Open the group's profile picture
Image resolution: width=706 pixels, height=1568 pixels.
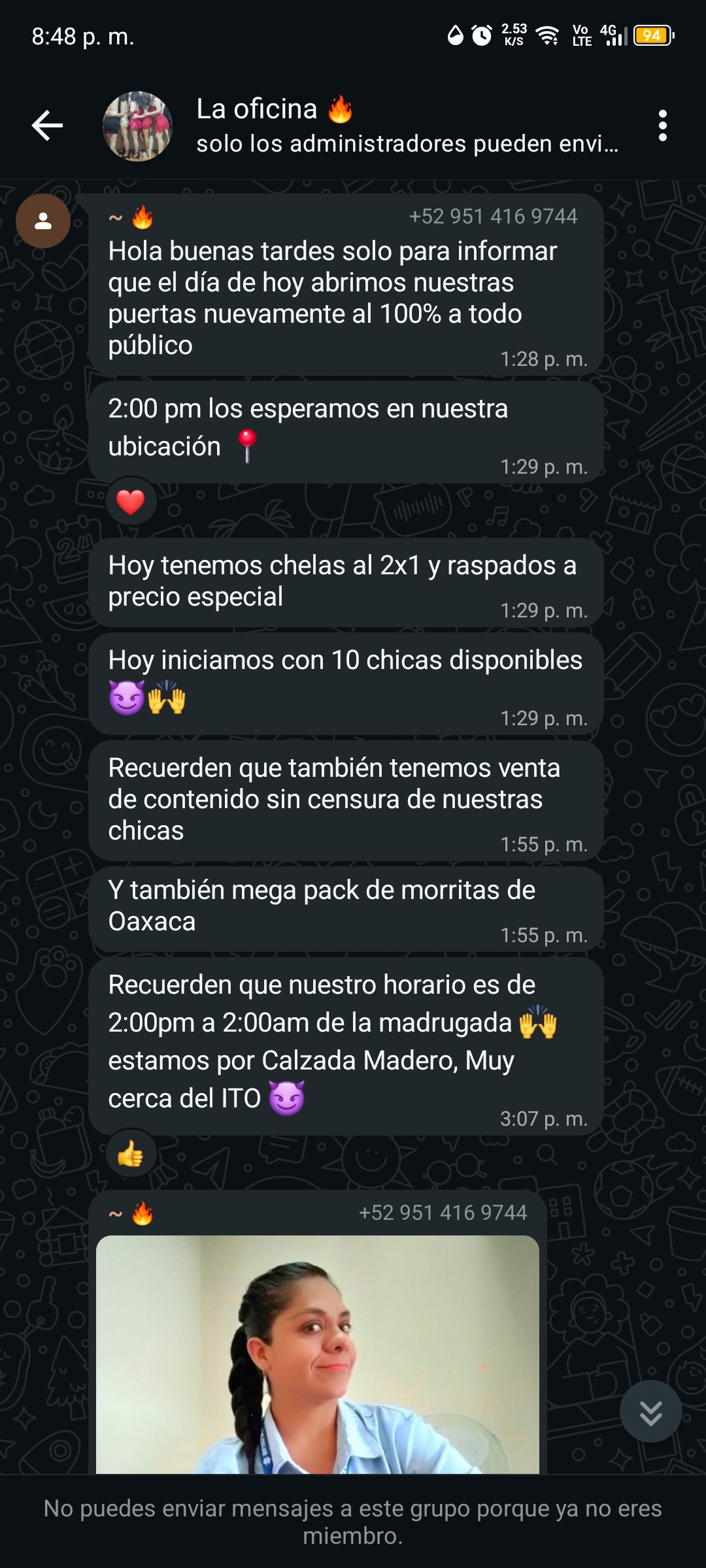pyautogui.click(x=137, y=126)
